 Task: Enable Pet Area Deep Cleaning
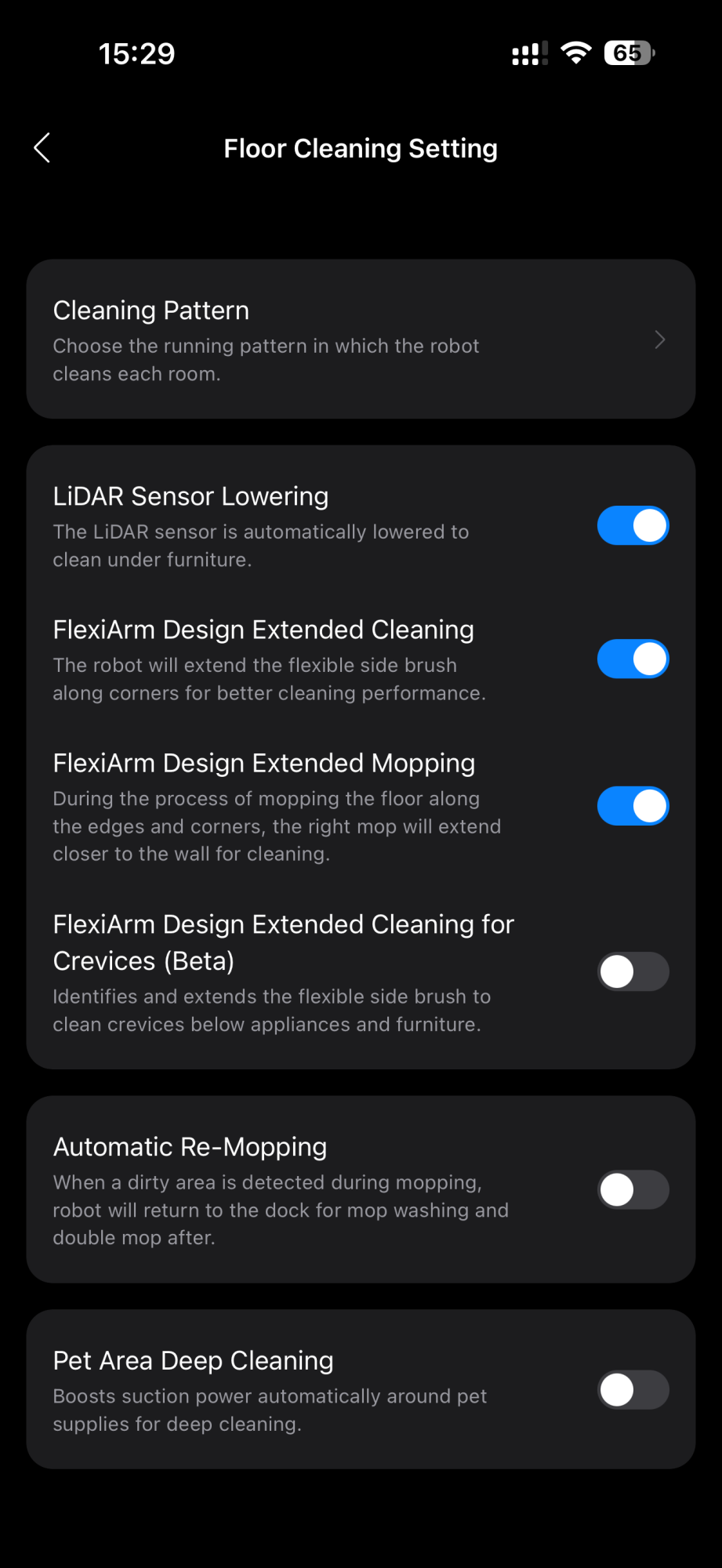(x=633, y=1389)
